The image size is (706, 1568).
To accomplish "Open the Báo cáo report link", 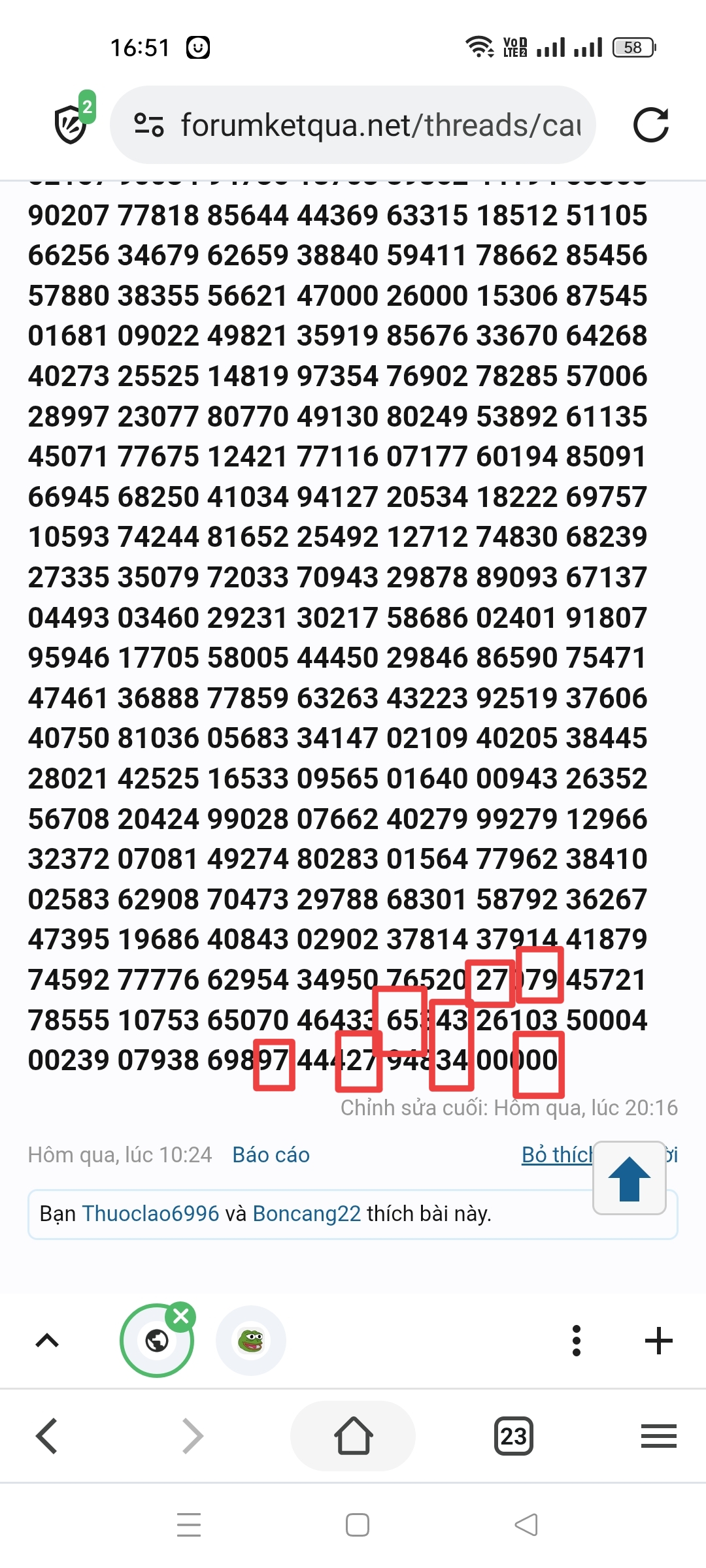I will point(271,1155).
